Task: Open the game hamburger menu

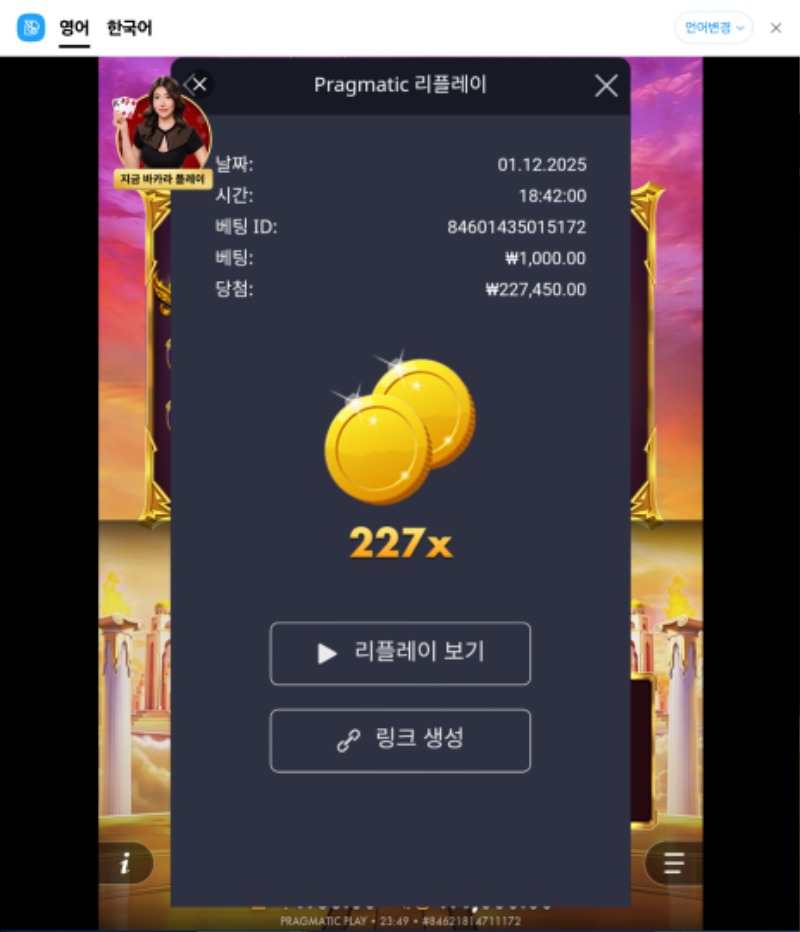Action: [x=673, y=864]
